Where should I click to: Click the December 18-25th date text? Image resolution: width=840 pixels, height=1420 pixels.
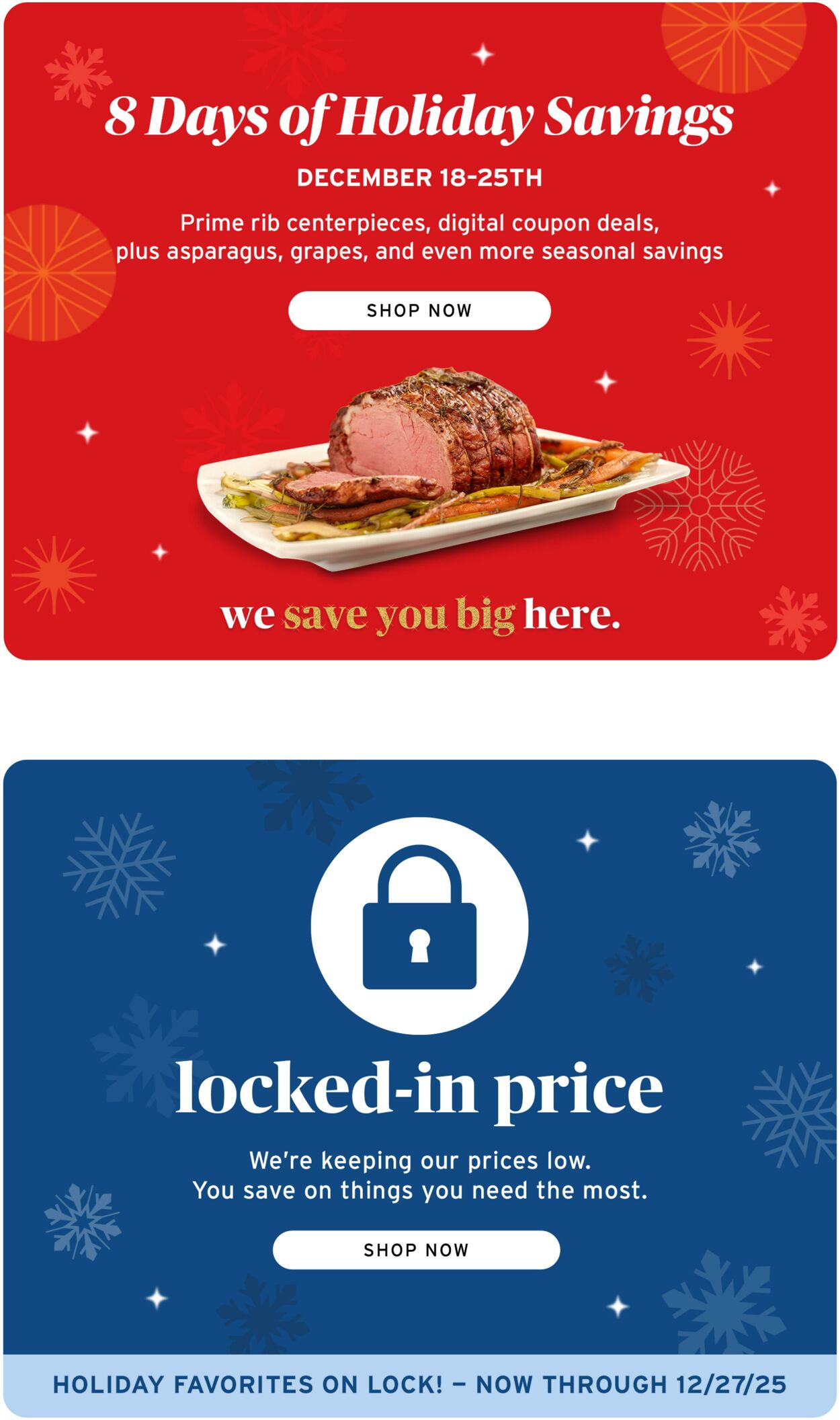click(x=420, y=178)
